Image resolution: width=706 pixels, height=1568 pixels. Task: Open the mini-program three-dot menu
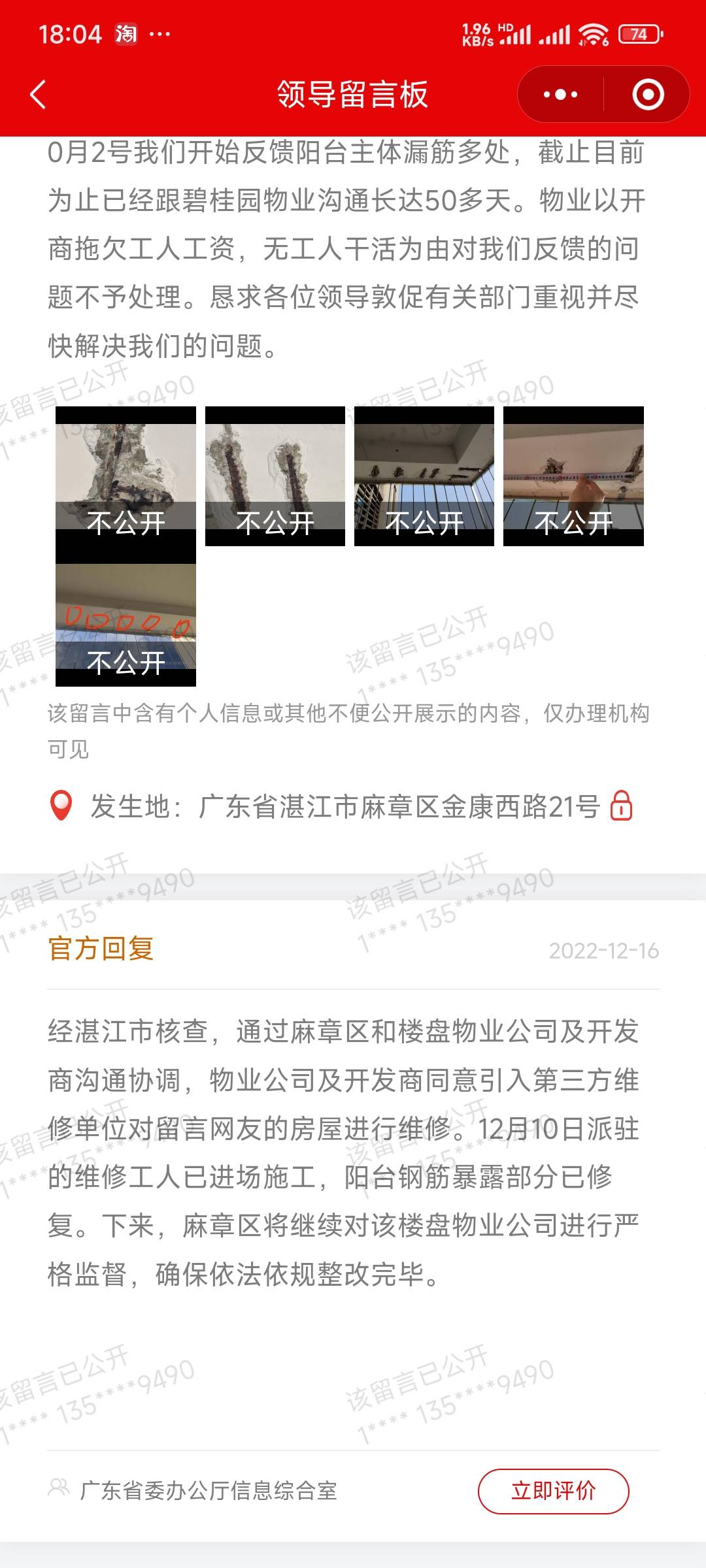pos(560,94)
